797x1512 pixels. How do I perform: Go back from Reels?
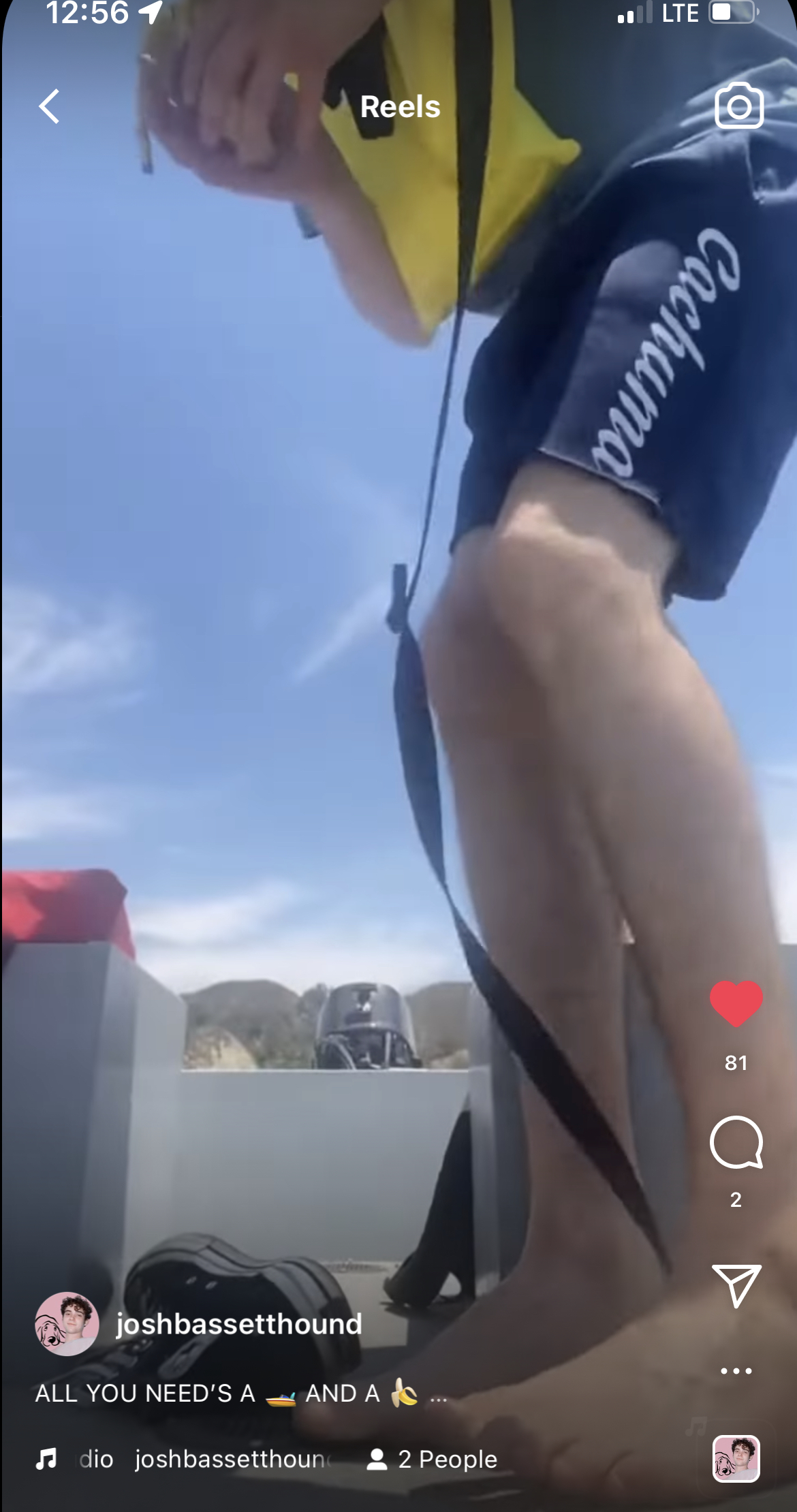[49, 106]
